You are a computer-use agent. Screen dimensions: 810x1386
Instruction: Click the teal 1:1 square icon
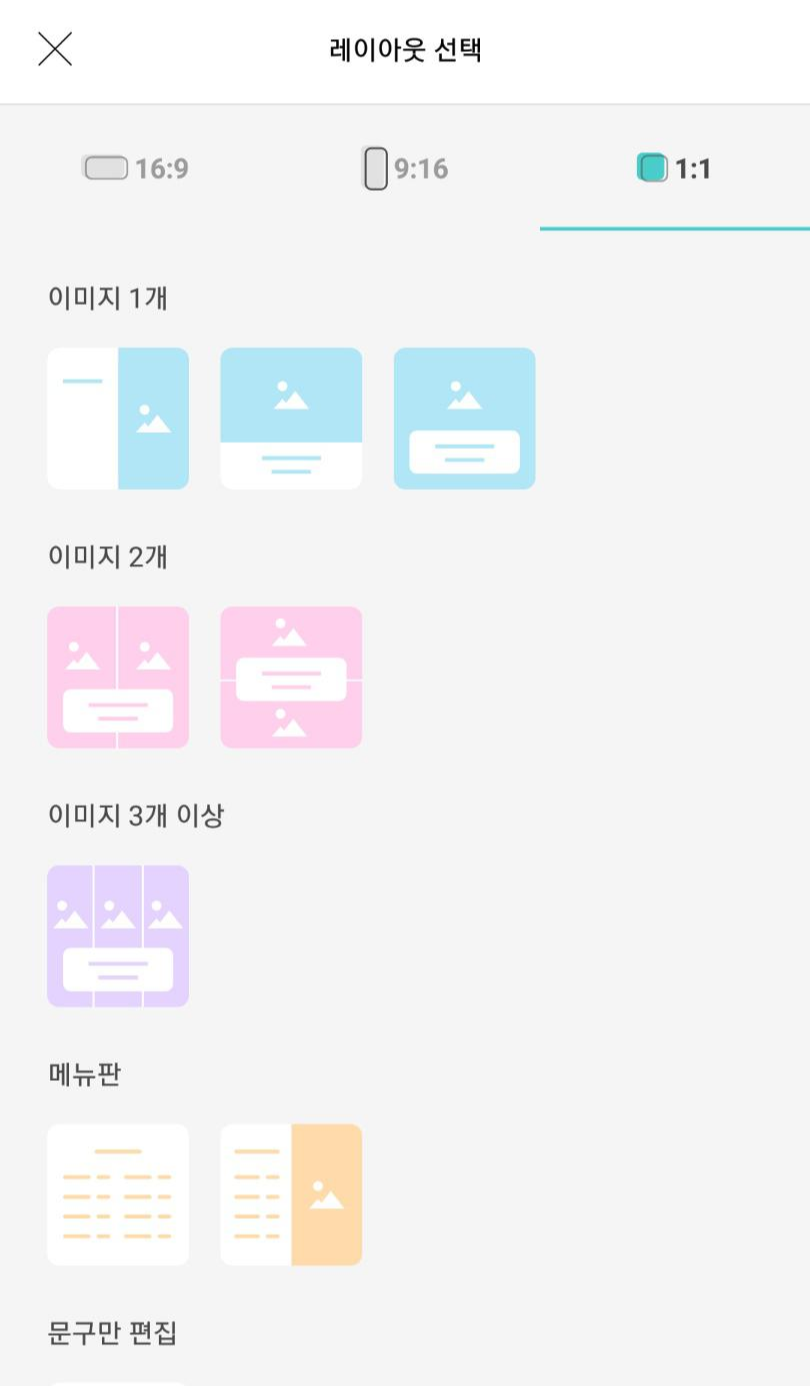[653, 169]
